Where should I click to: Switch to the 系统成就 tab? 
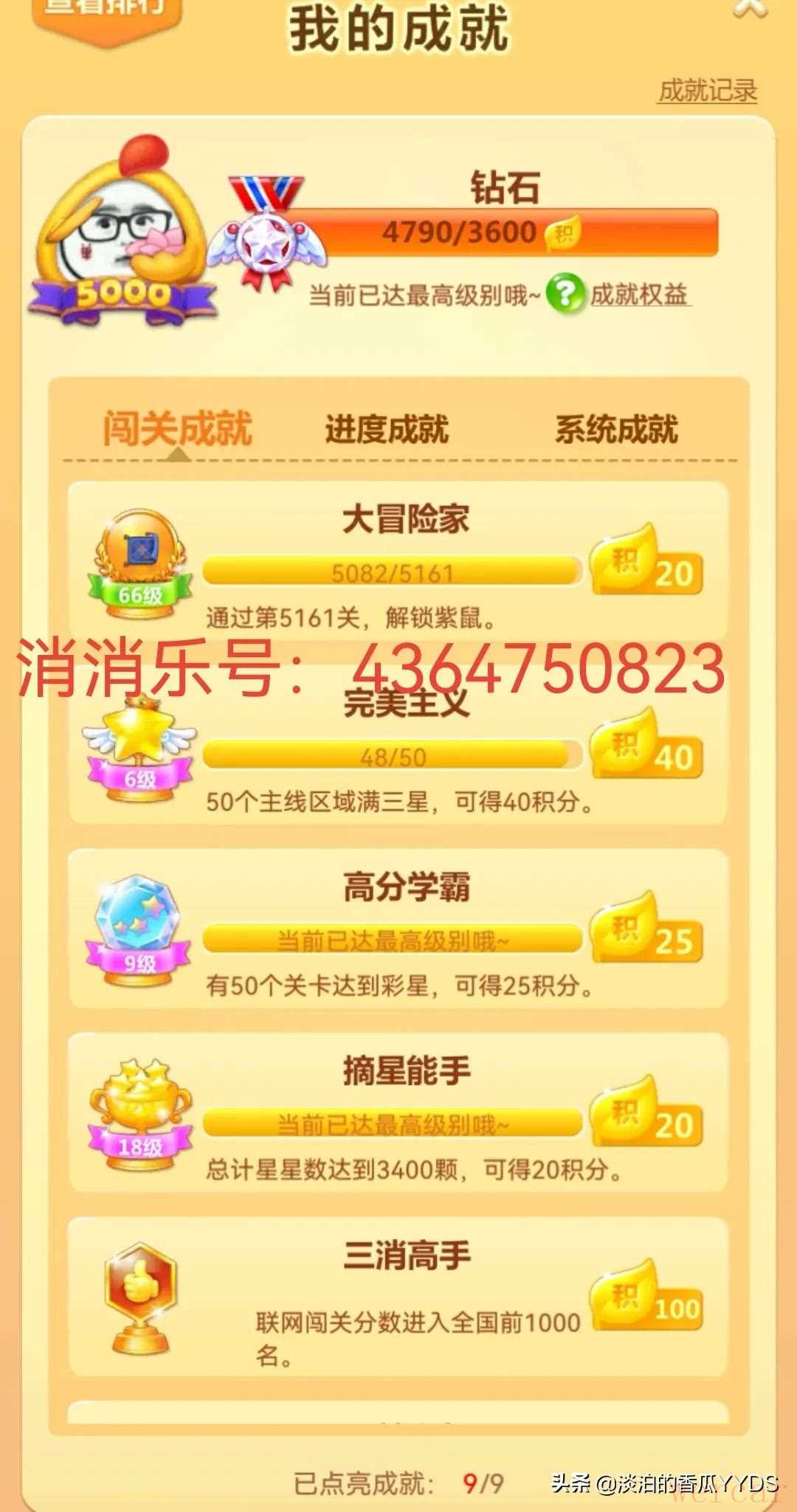(x=616, y=429)
